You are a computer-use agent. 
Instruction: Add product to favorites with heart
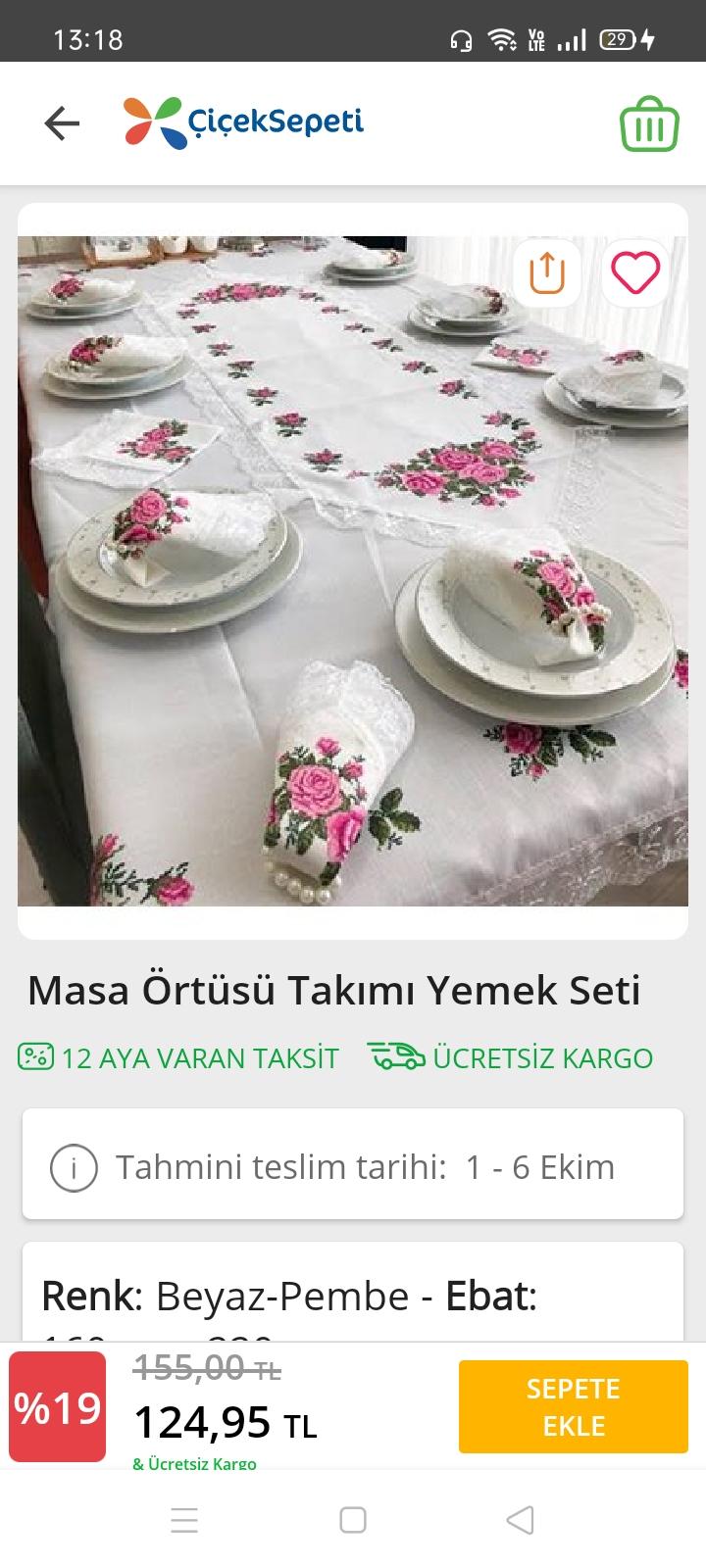[635, 271]
